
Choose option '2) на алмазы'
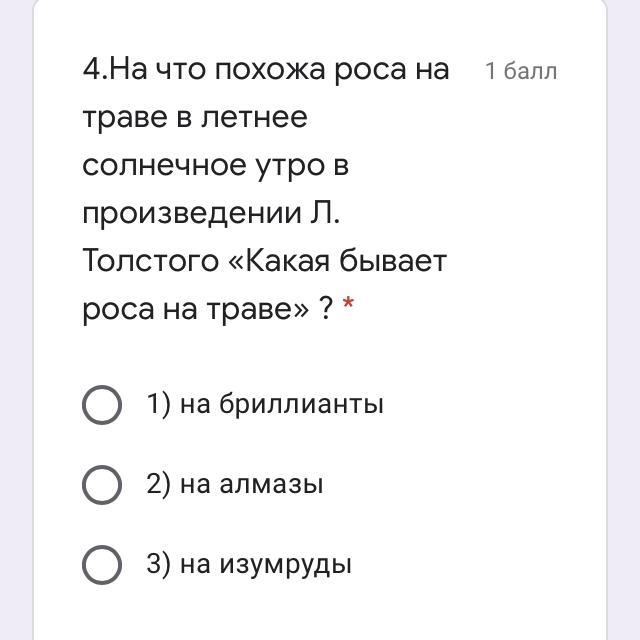click(102, 485)
